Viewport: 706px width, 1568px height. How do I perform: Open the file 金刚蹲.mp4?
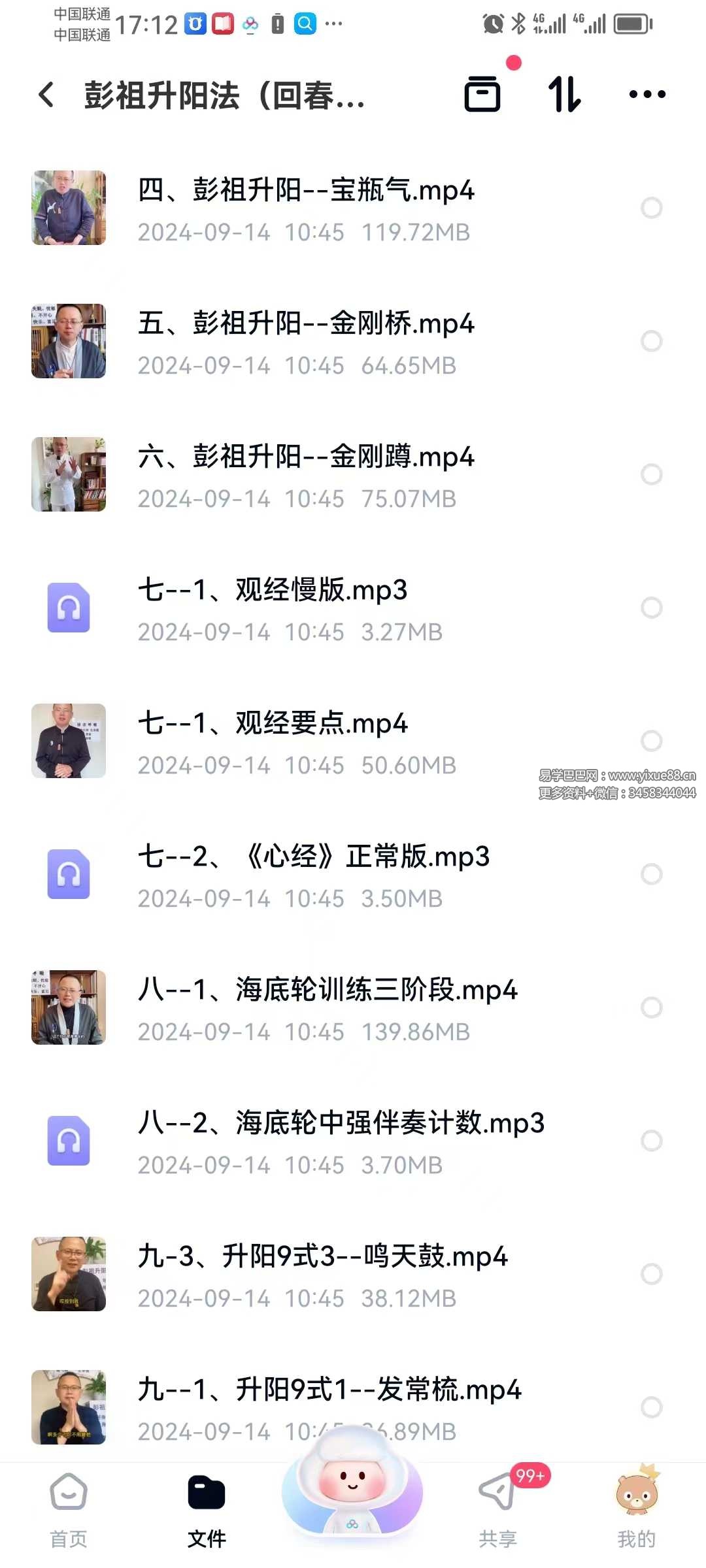click(x=307, y=457)
